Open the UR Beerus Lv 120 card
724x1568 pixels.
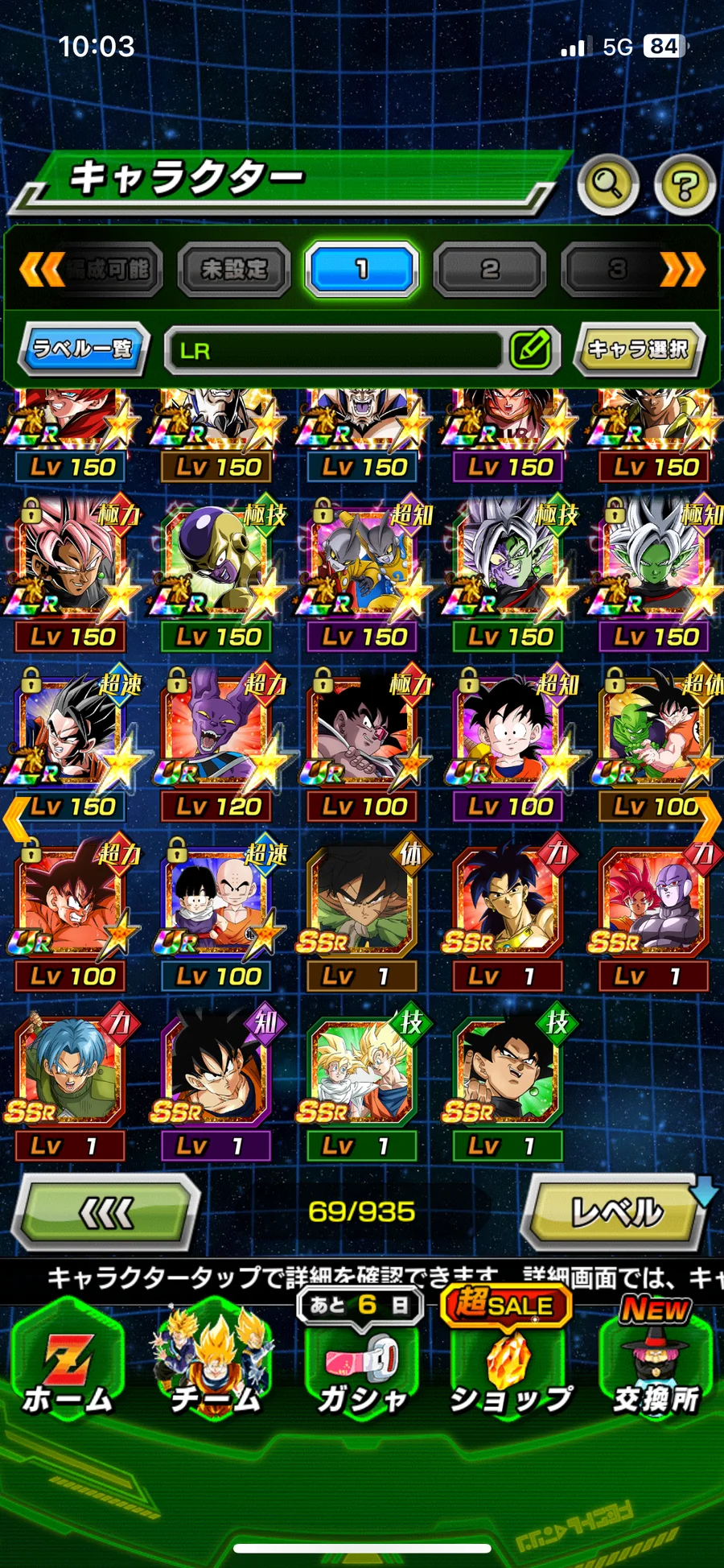coord(217,731)
